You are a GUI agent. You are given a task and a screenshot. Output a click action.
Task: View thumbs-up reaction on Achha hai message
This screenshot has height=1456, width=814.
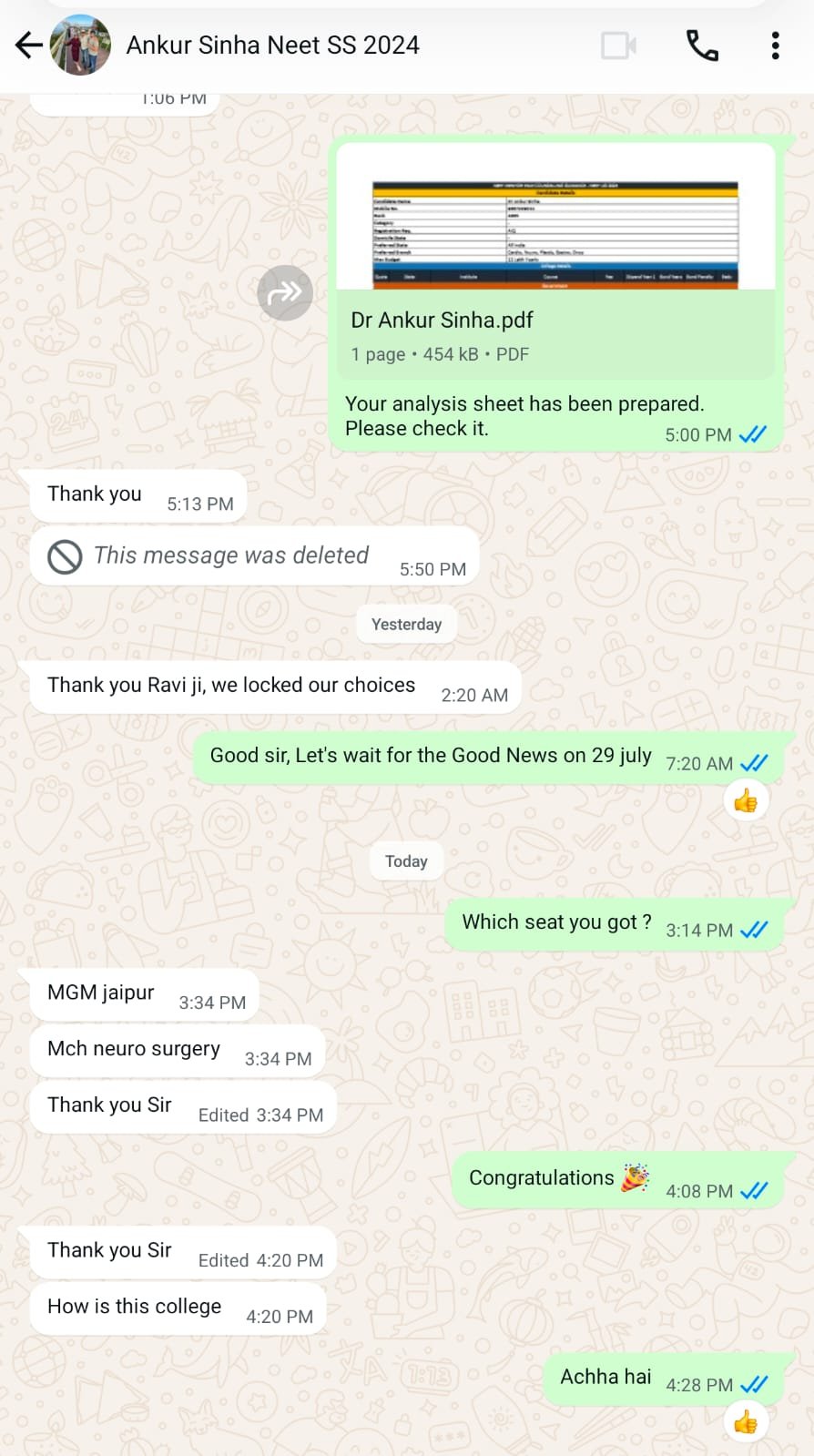pyautogui.click(x=746, y=1421)
